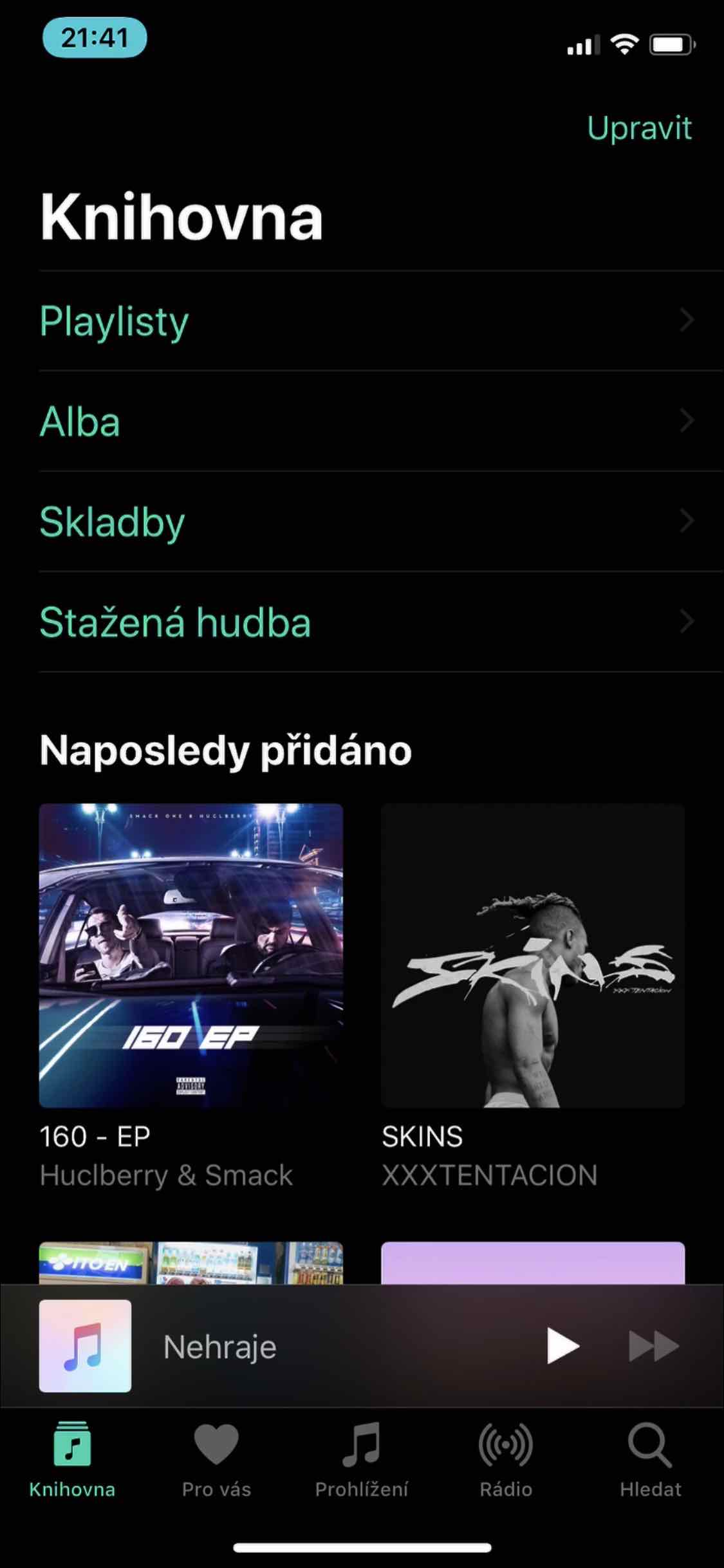Go to Skladby songs list

(x=367, y=521)
